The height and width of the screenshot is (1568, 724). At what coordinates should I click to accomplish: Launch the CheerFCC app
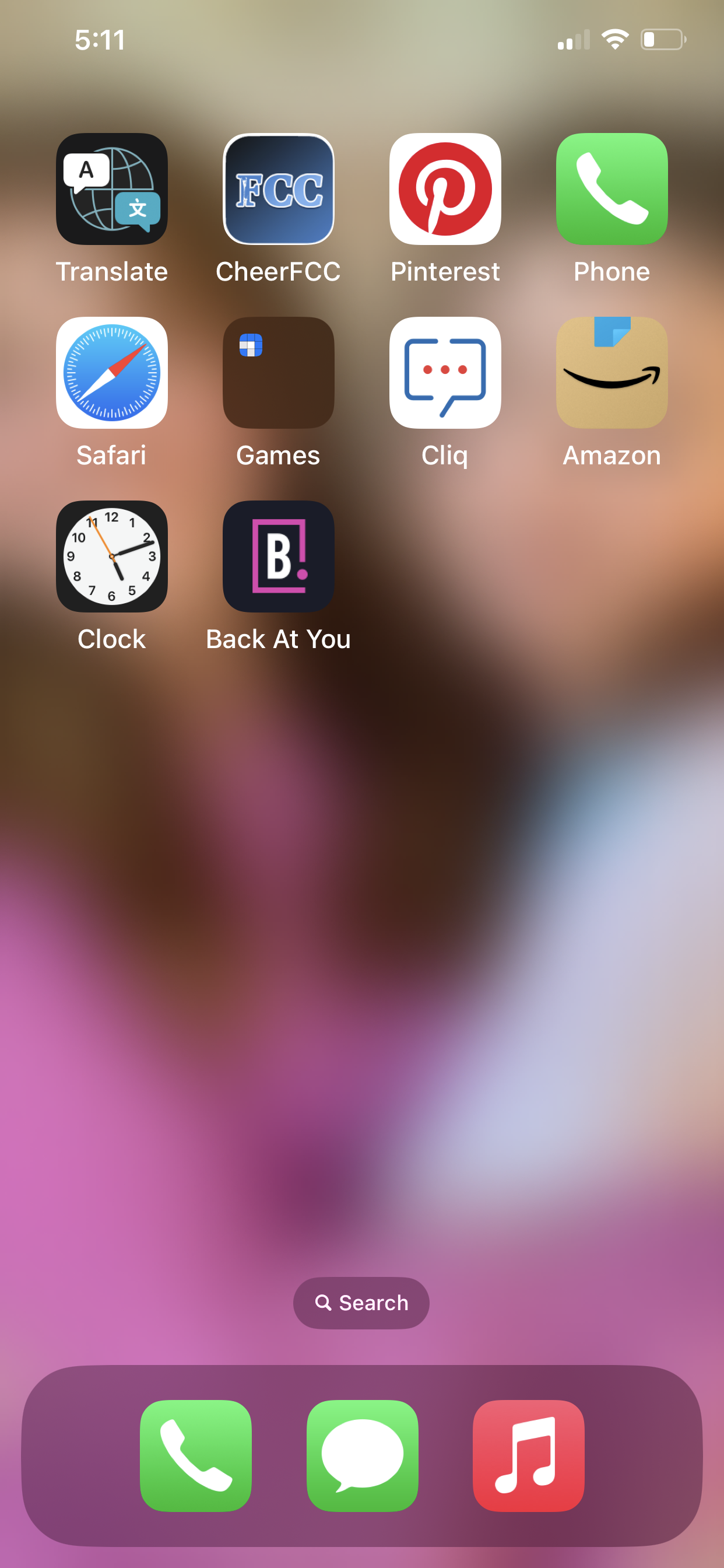click(278, 190)
